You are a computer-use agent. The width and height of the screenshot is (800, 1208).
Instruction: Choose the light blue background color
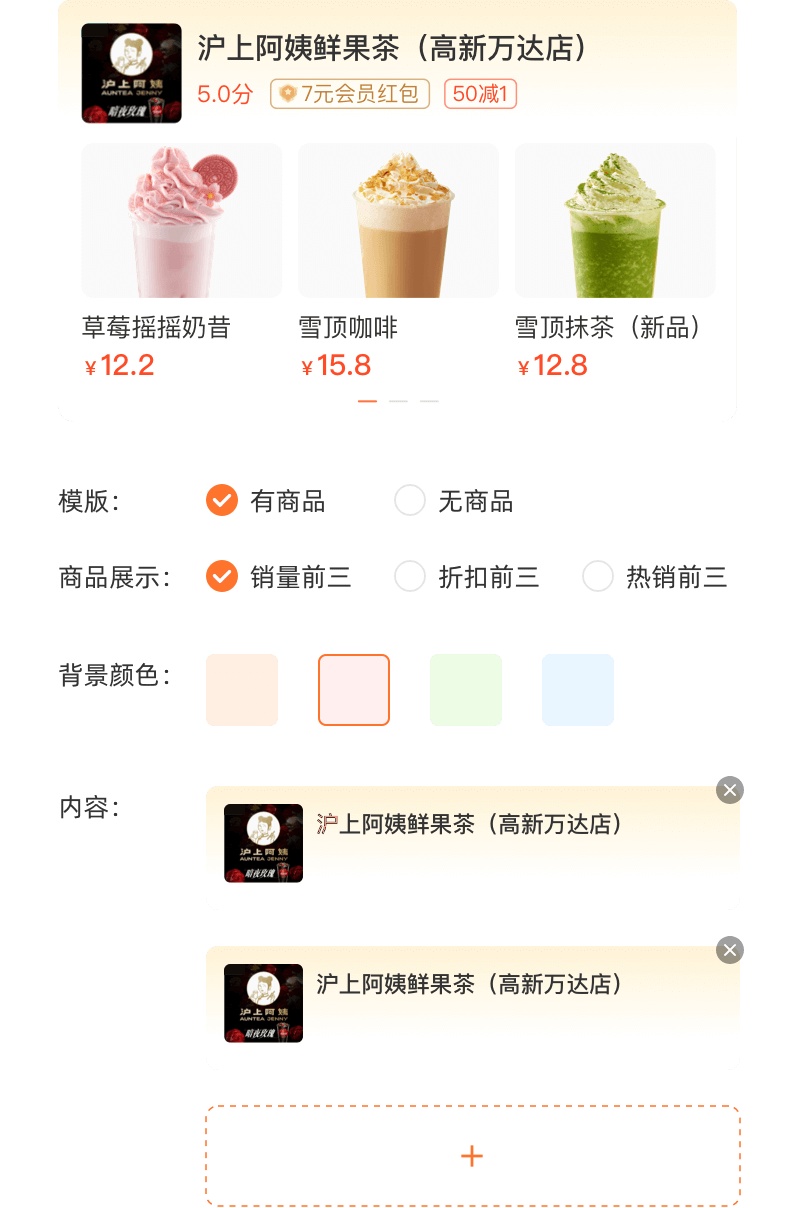(578, 690)
